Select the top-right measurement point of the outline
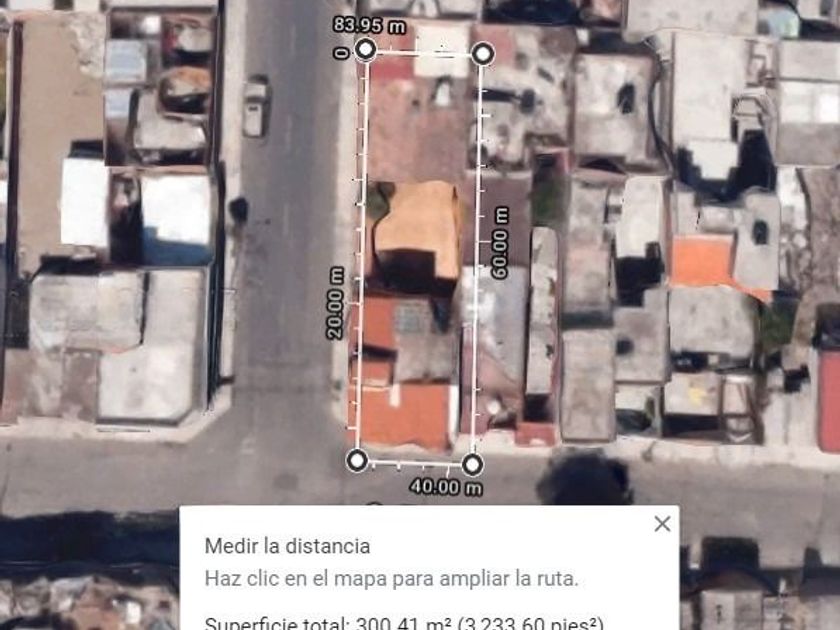This screenshot has height=630, width=840. click(483, 54)
